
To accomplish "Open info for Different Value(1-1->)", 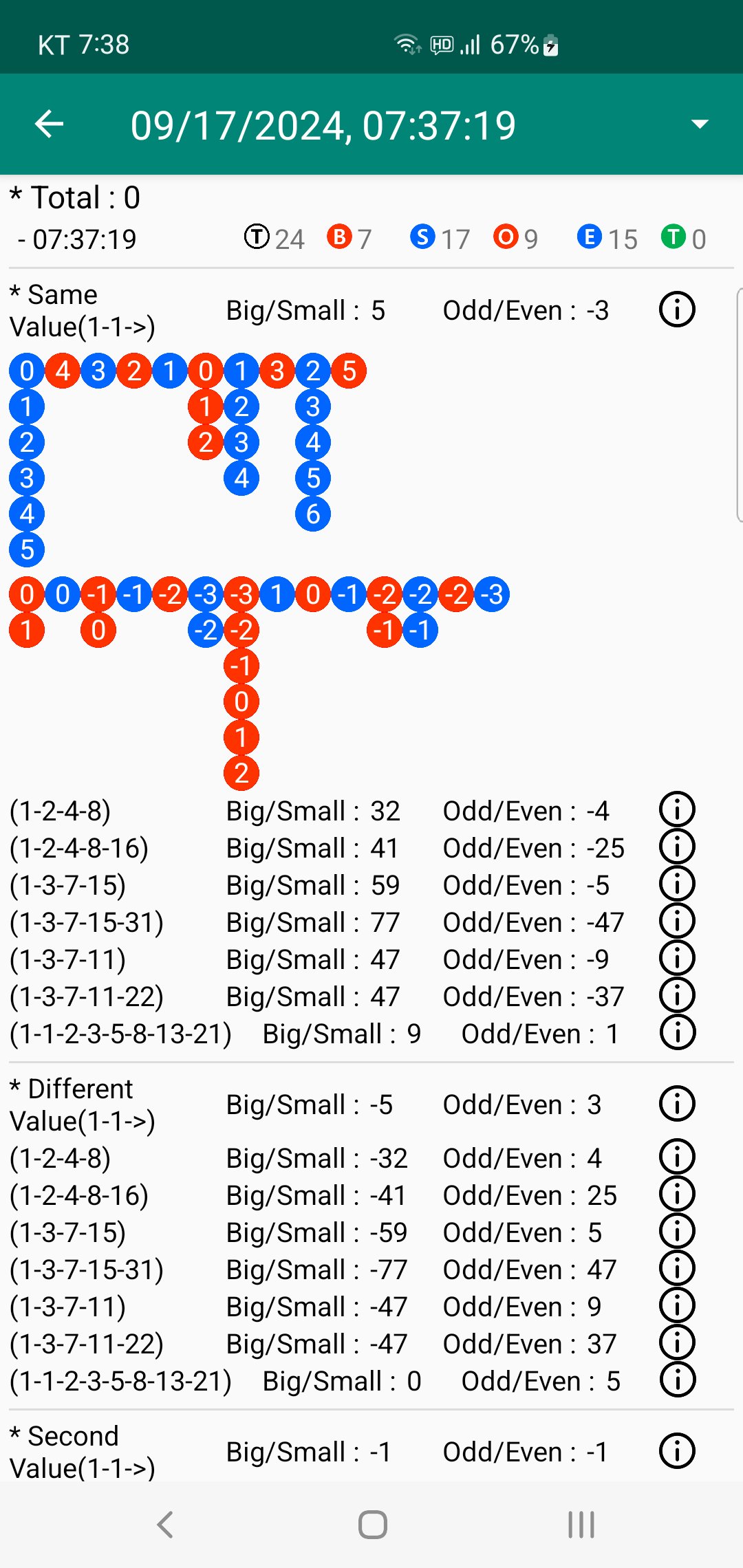I will pyautogui.click(x=677, y=1104).
